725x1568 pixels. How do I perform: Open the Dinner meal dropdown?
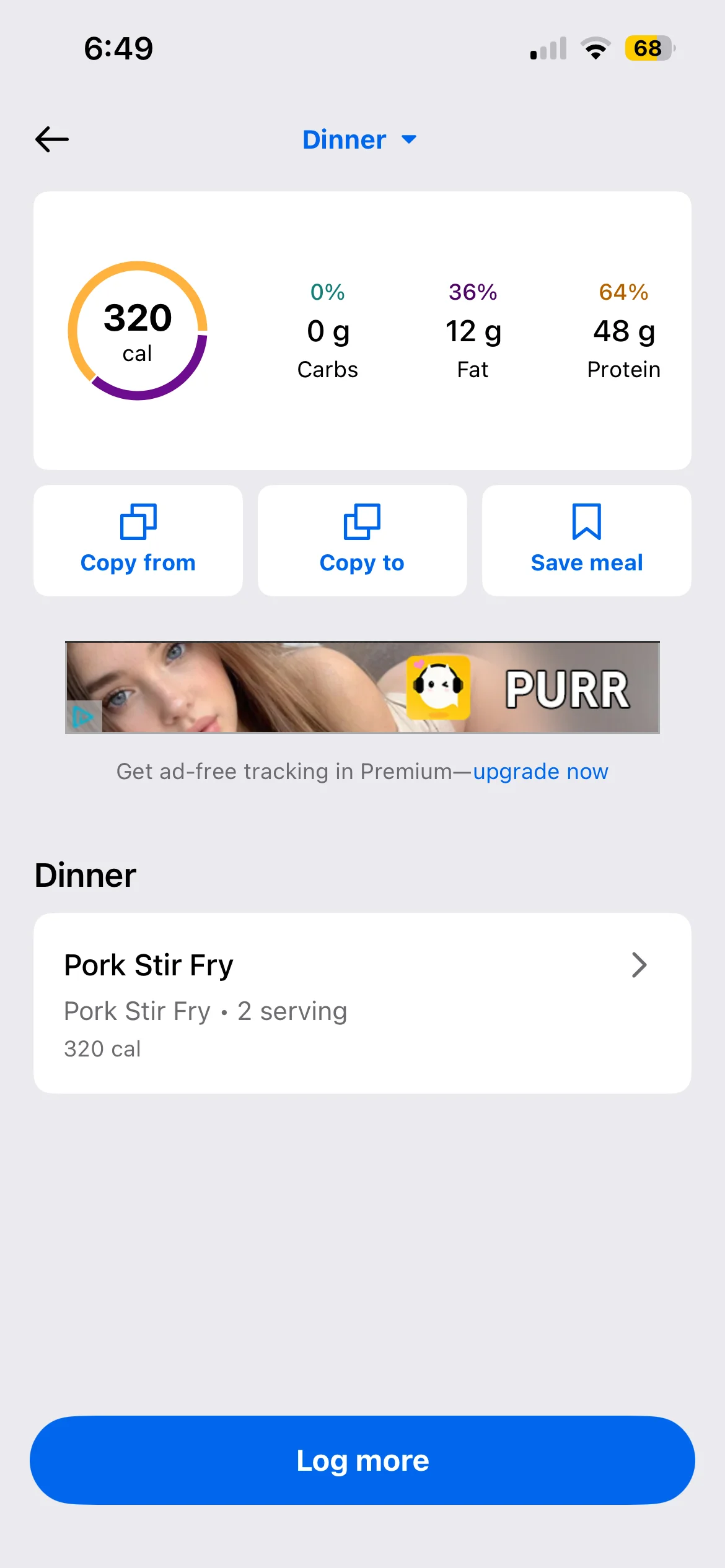click(x=359, y=140)
